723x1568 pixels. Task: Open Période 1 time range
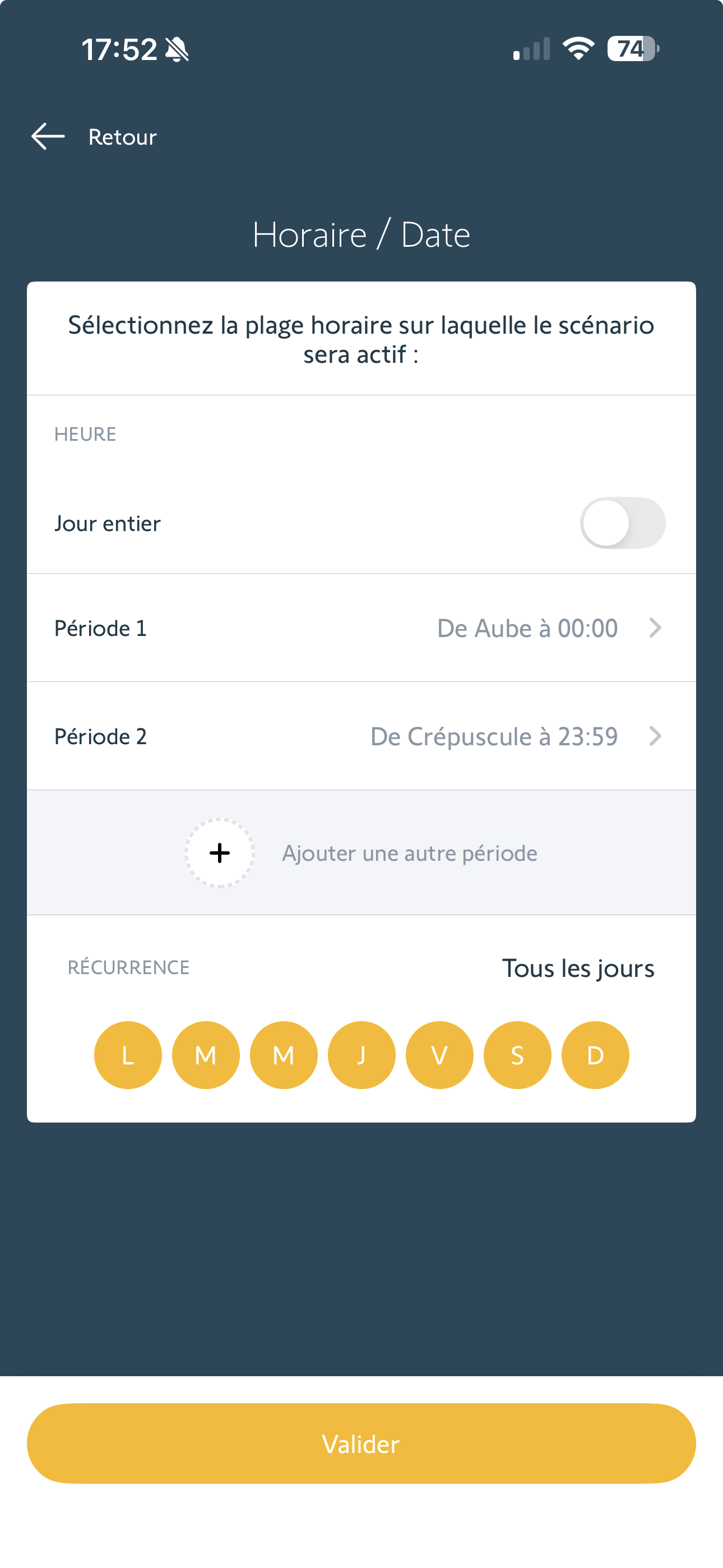click(361, 628)
